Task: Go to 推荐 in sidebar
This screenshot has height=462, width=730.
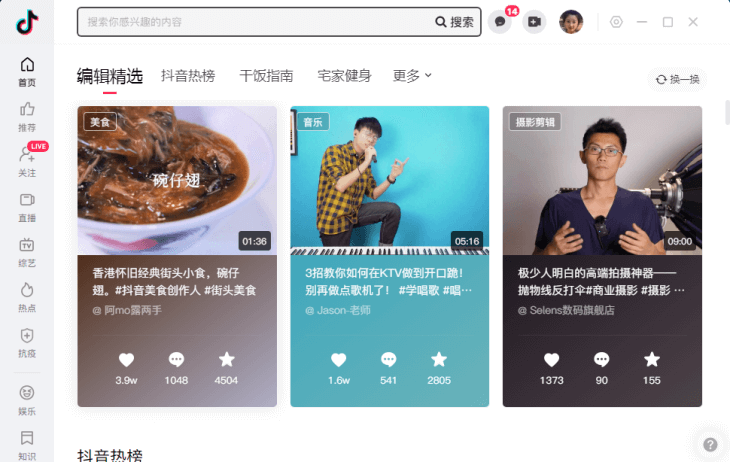Action: pyautogui.click(x=27, y=116)
